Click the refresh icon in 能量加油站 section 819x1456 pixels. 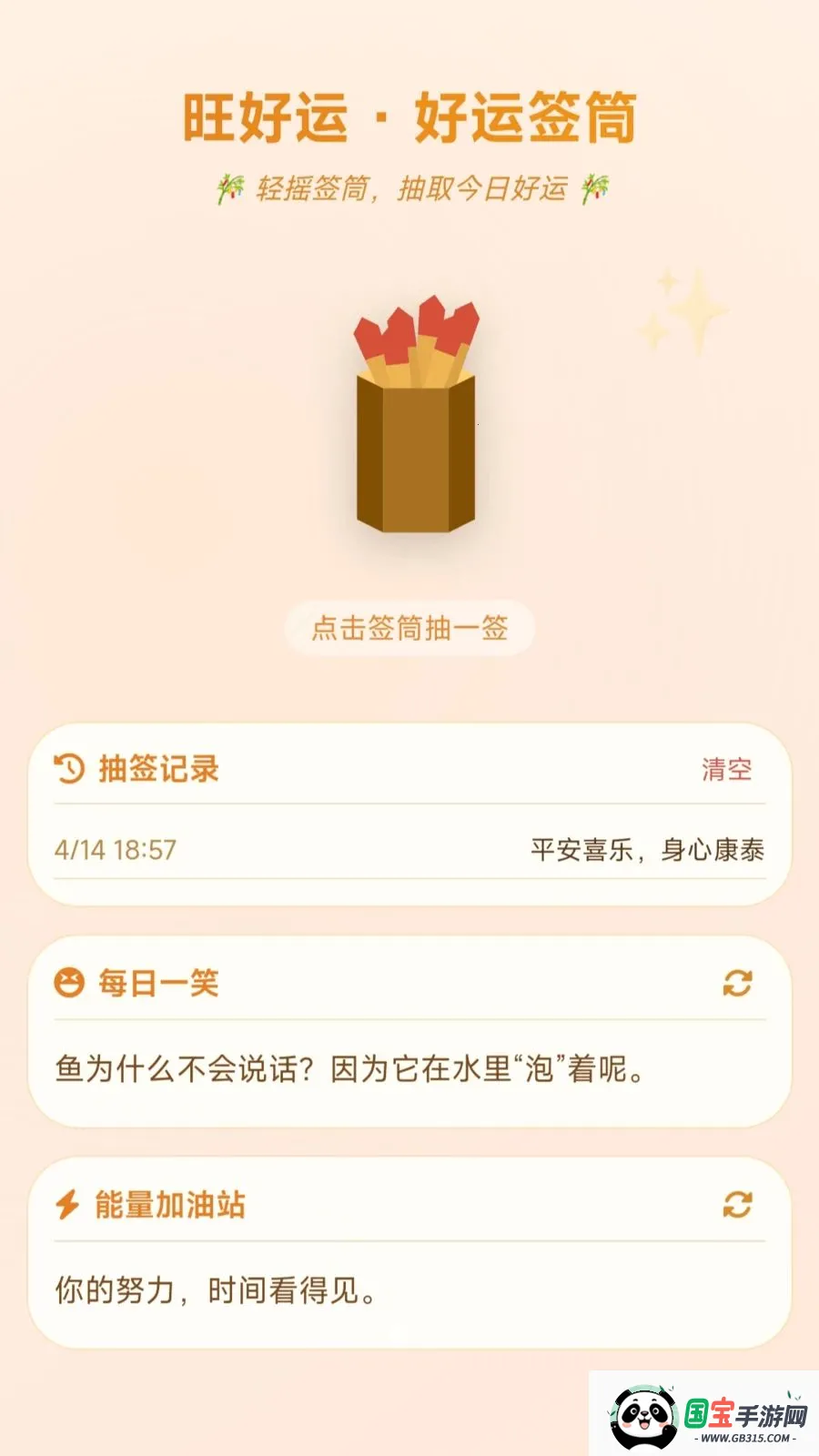coord(737,1205)
